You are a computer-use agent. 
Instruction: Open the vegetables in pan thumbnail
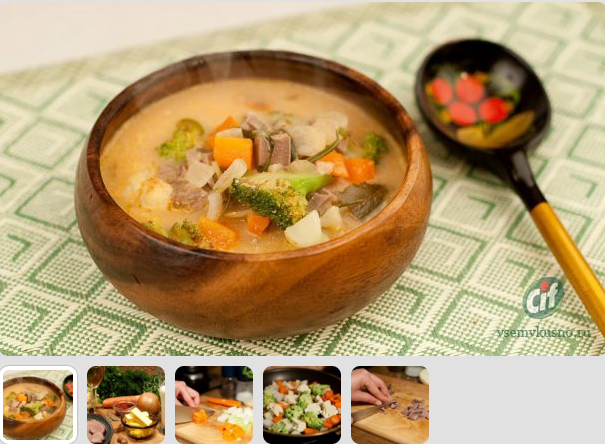click(302, 405)
